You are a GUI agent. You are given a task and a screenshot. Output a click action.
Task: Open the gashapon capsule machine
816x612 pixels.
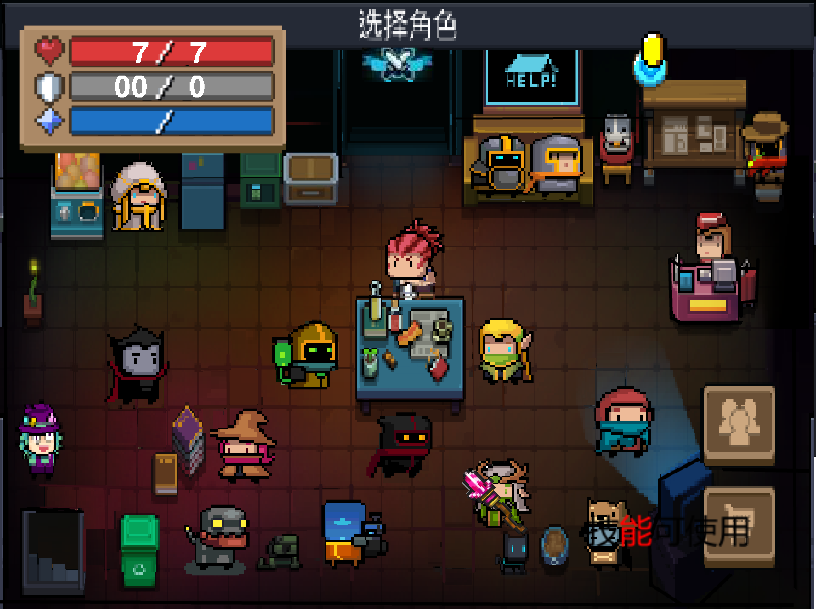click(76, 195)
